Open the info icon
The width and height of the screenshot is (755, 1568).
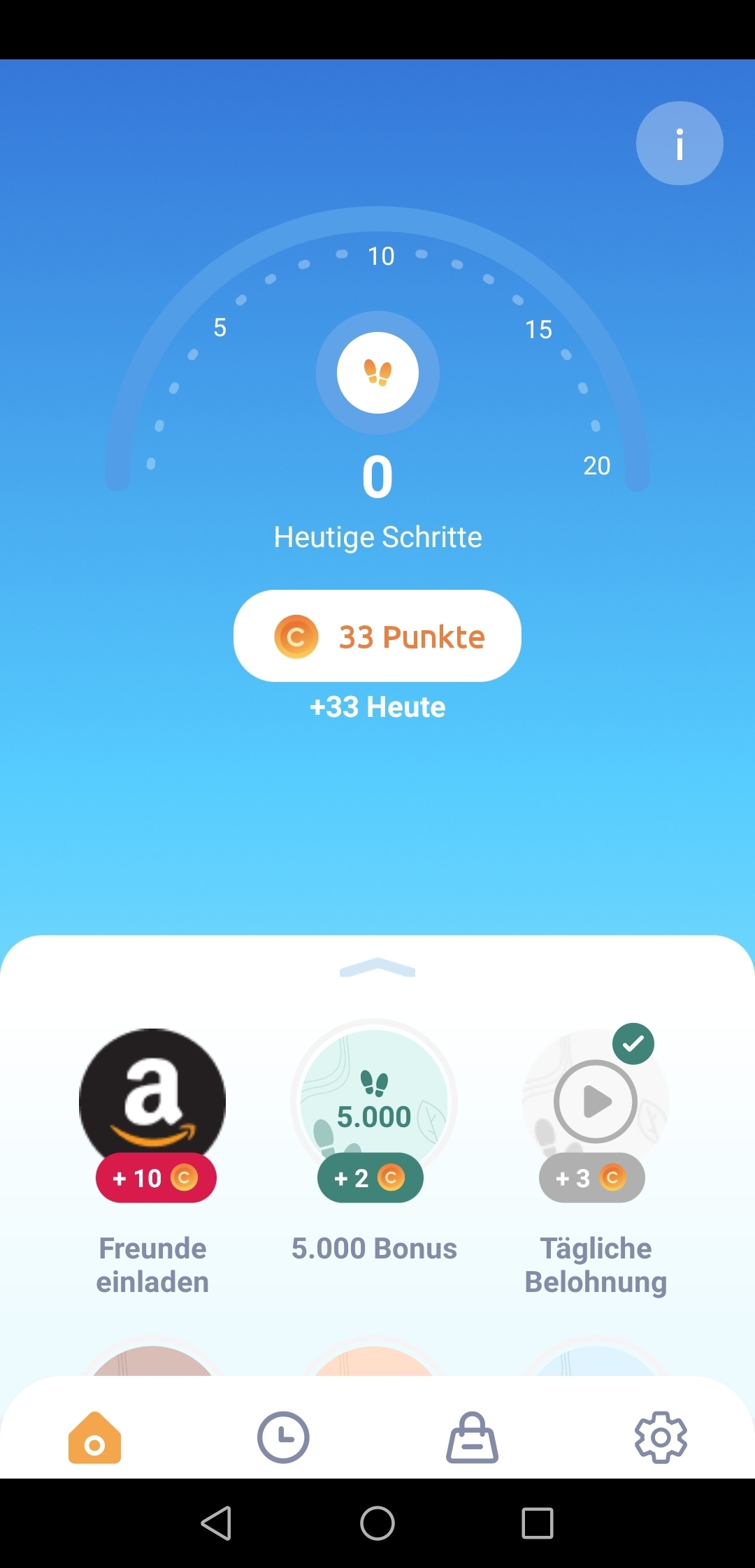point(679,143)
